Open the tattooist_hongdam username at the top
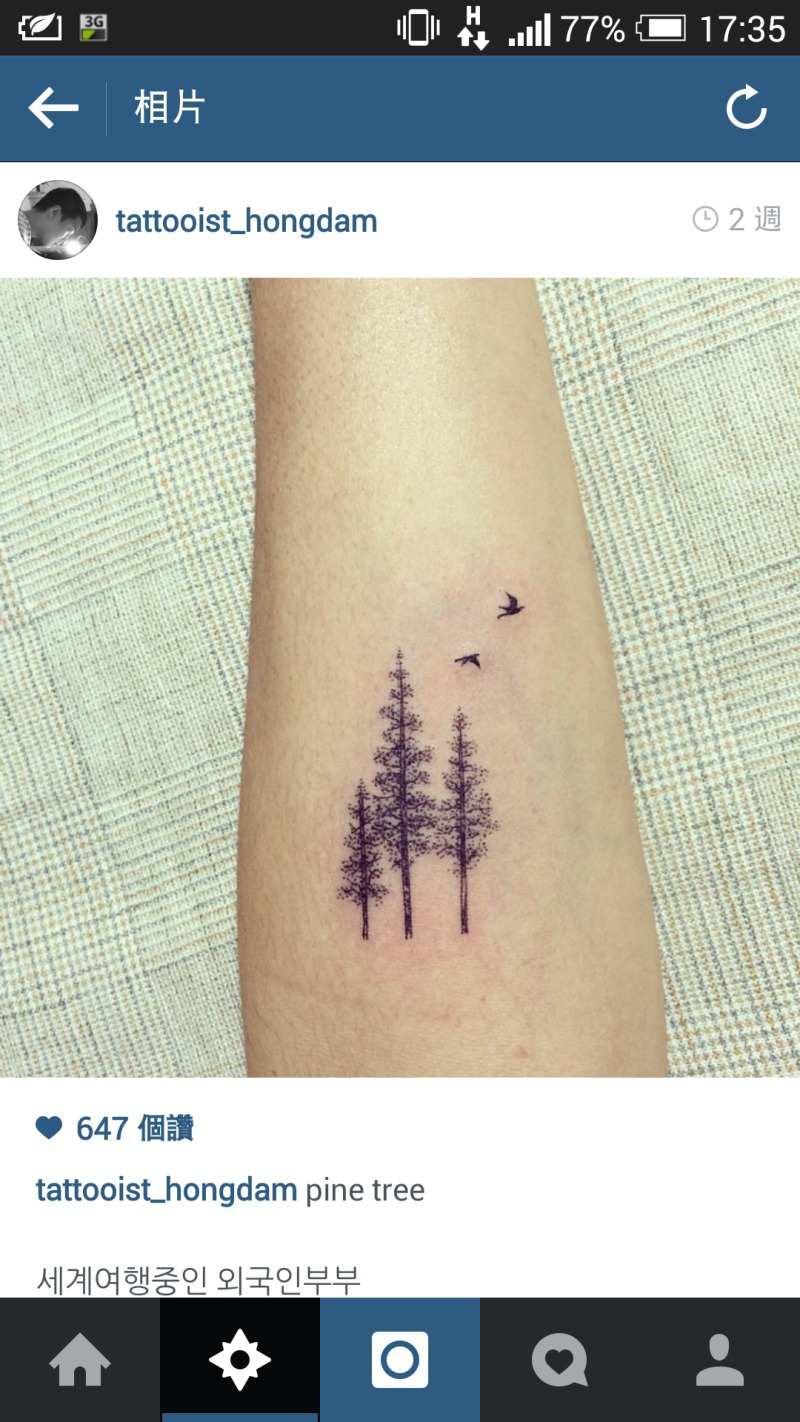800x1422 pixels. coord(246,221)
